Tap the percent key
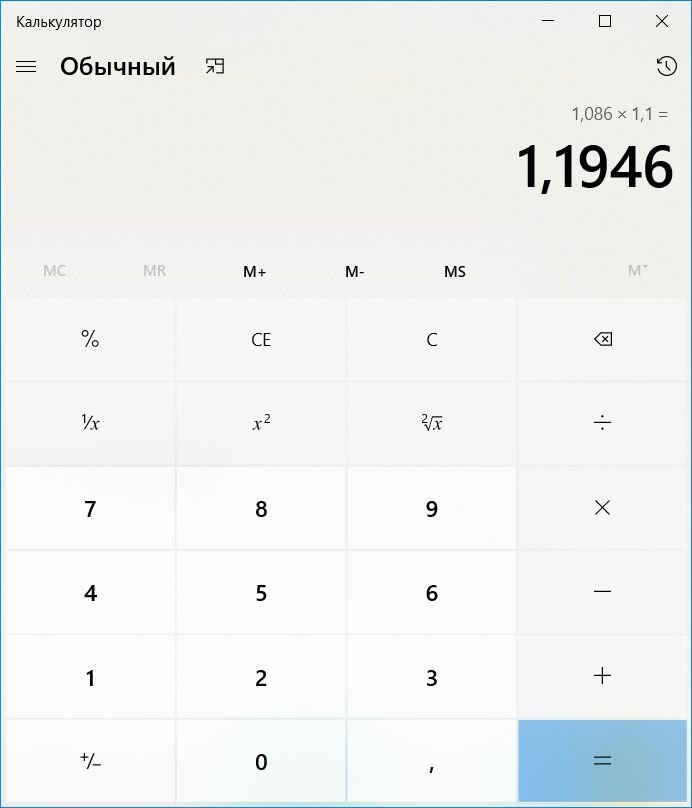This screenshot has height=808, width=692. (x=90, y=339)
